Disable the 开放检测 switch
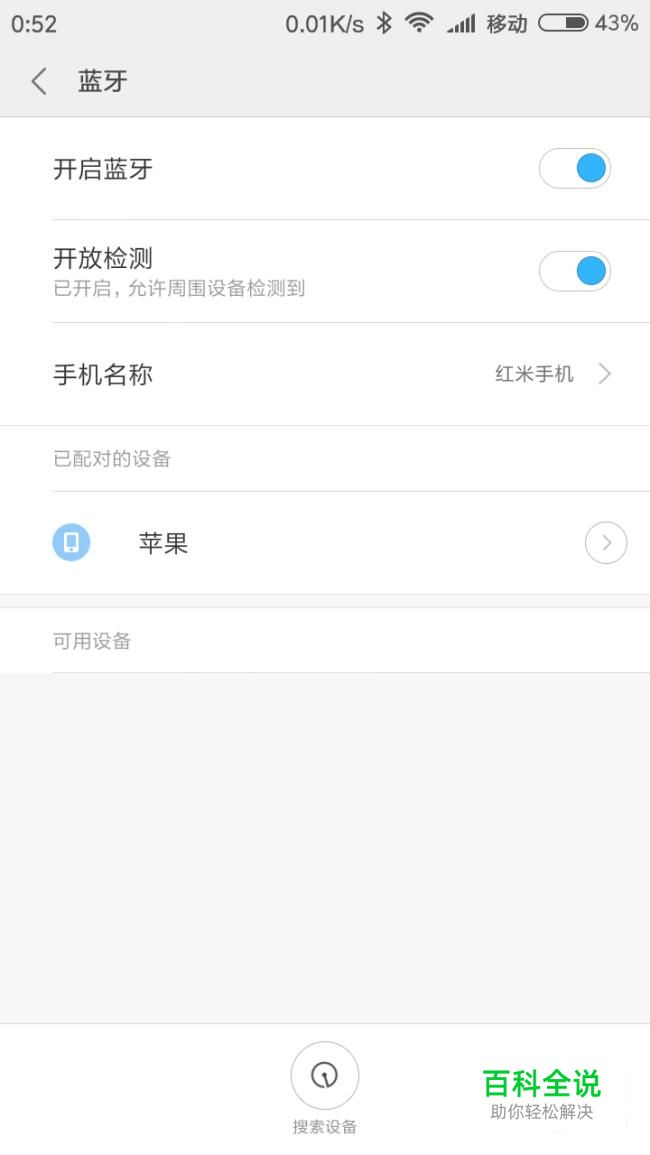650x1155 pixels. [575, 271]
